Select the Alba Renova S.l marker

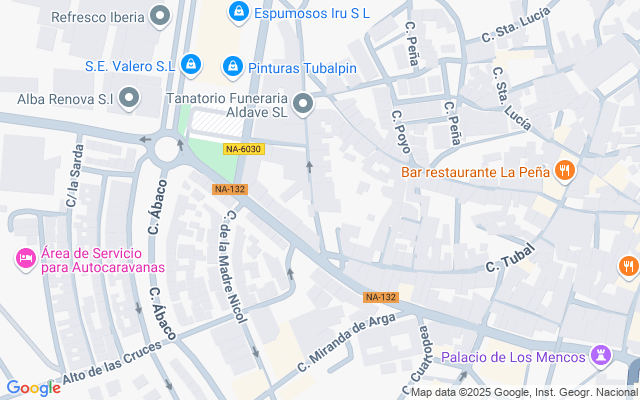128,98
